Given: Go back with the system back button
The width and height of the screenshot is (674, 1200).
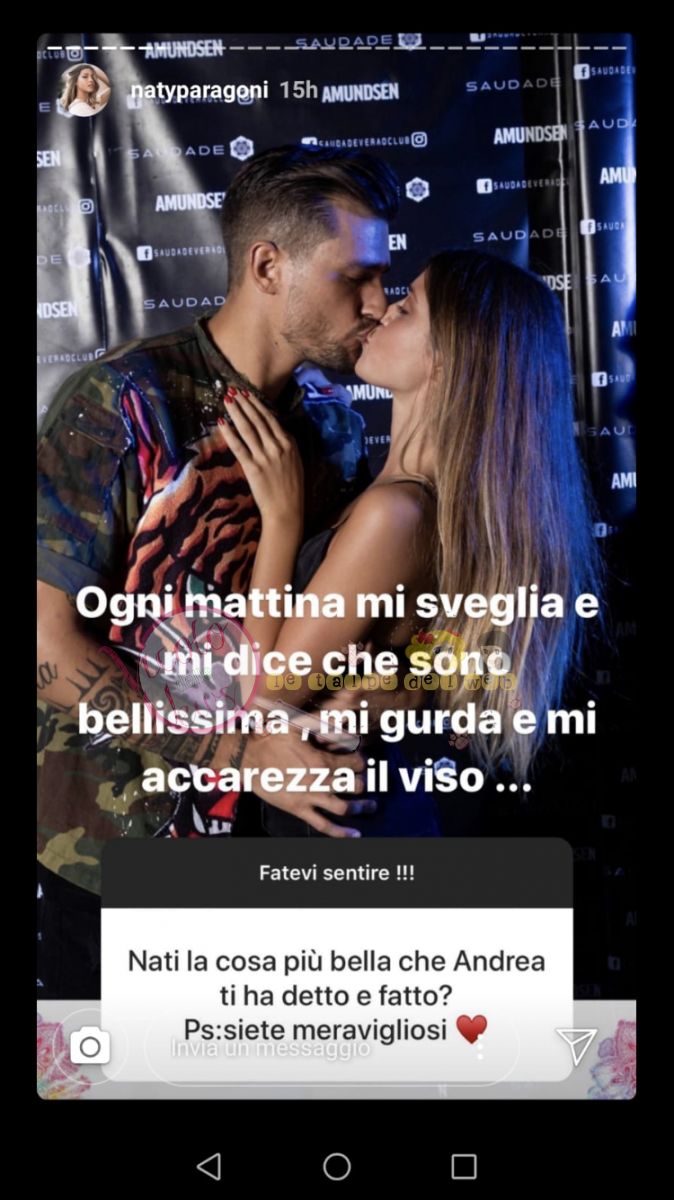Looking at the screenshot, I should [x=209, y=1166].
